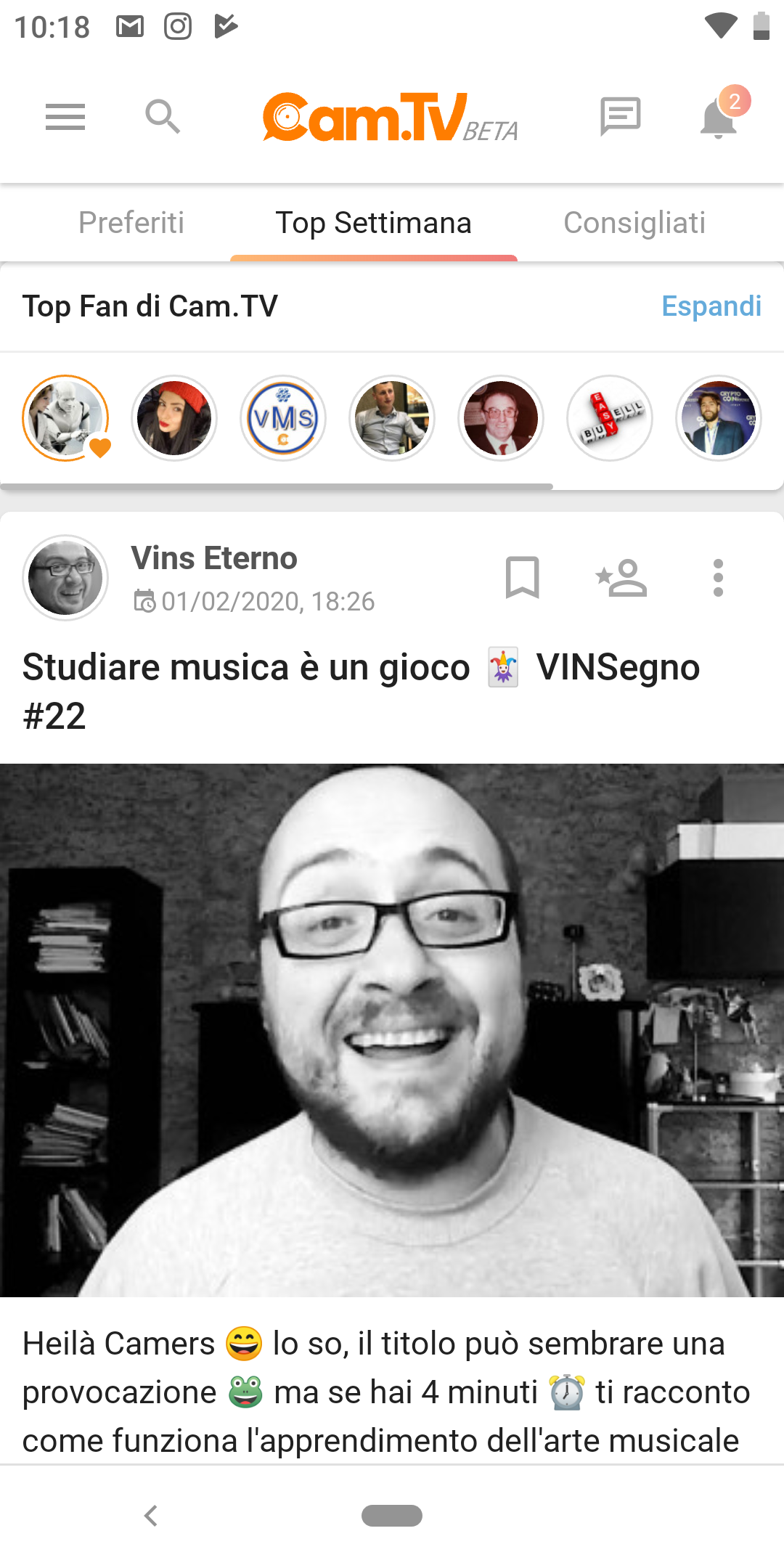Open the post's three-dot overflow menu
The width and height of the screenshot is (784, 1568).
pos(718,578)
